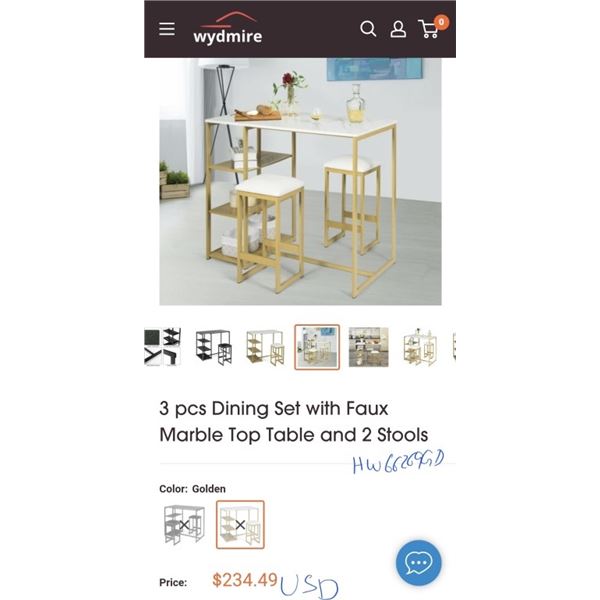Select the kitchen scene thumbnail
The width and height of the screenshot is (600, 600).
(368, 347)
